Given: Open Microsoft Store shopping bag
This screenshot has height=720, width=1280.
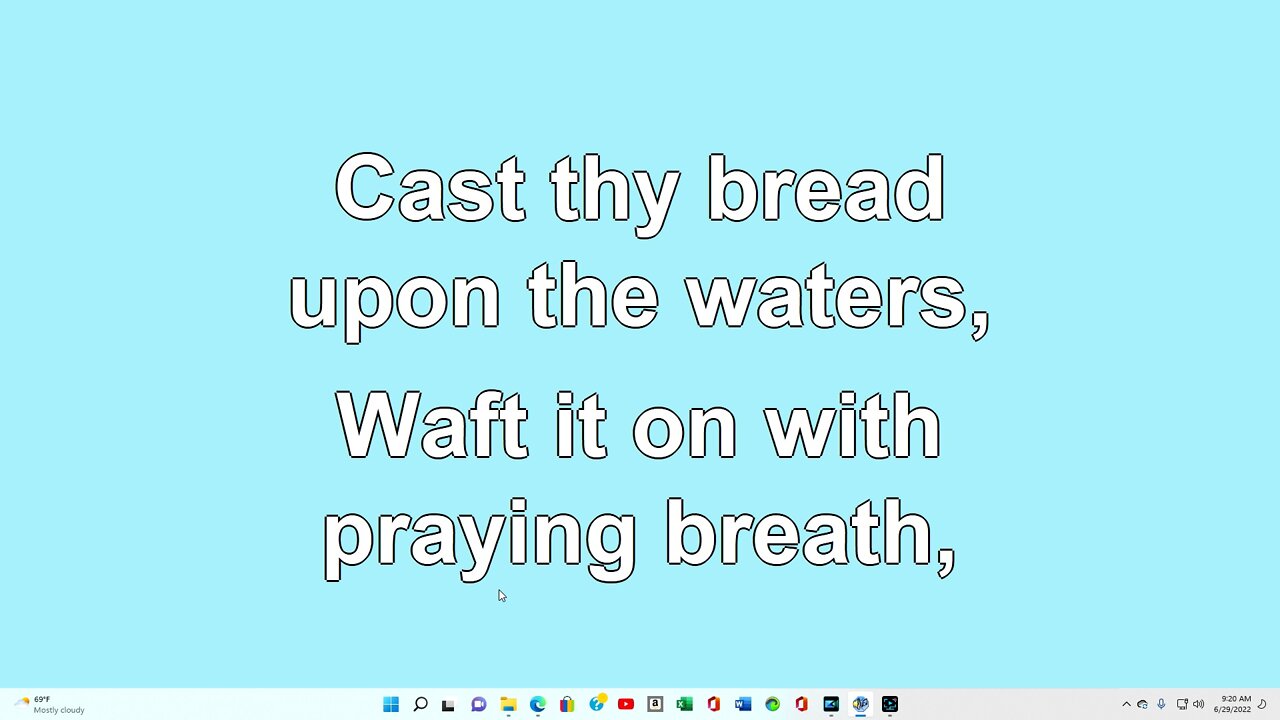Looking at the screenshot, I should tap(567, 704).
